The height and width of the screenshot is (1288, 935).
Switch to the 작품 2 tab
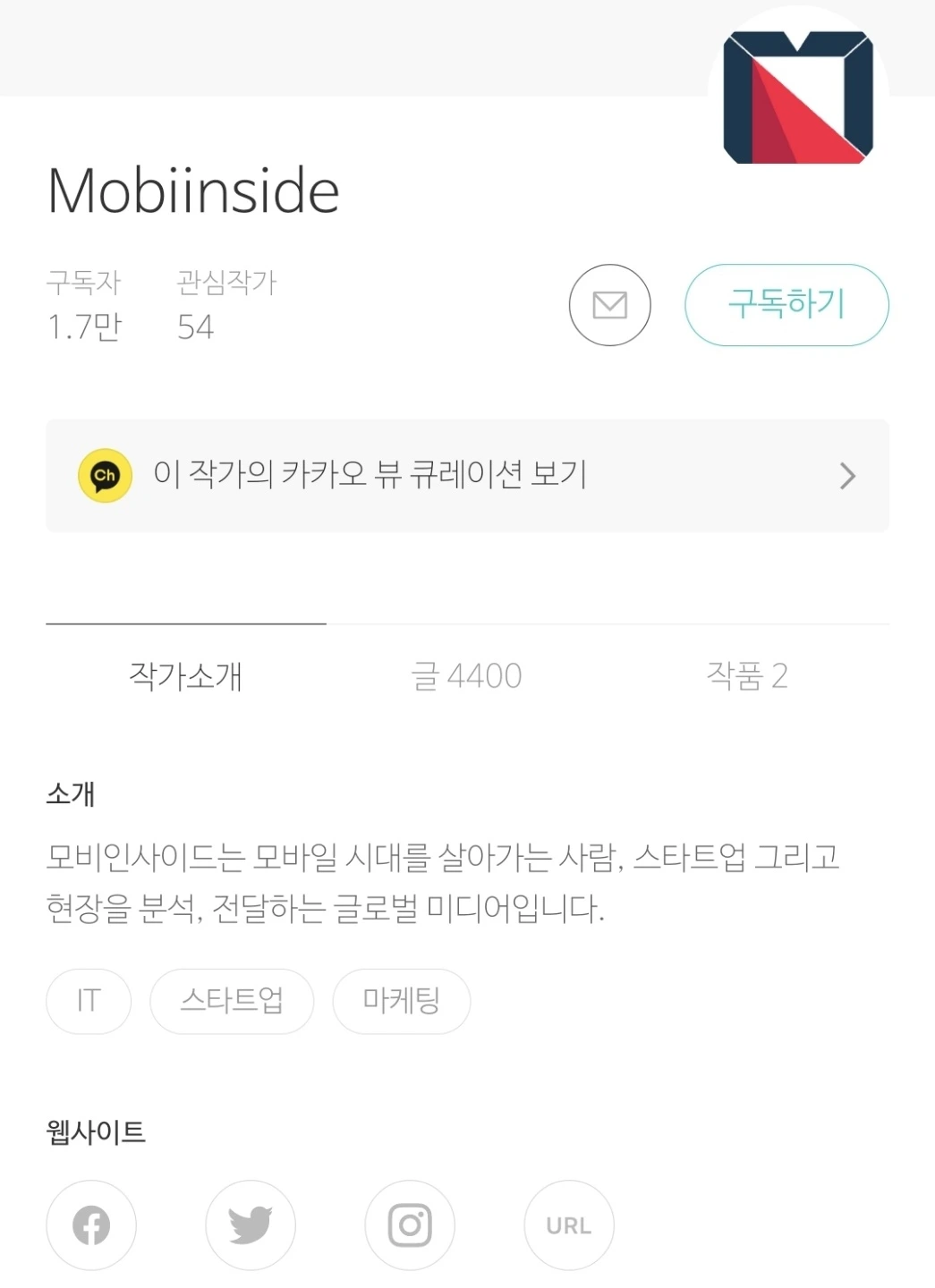pos(747,676)
